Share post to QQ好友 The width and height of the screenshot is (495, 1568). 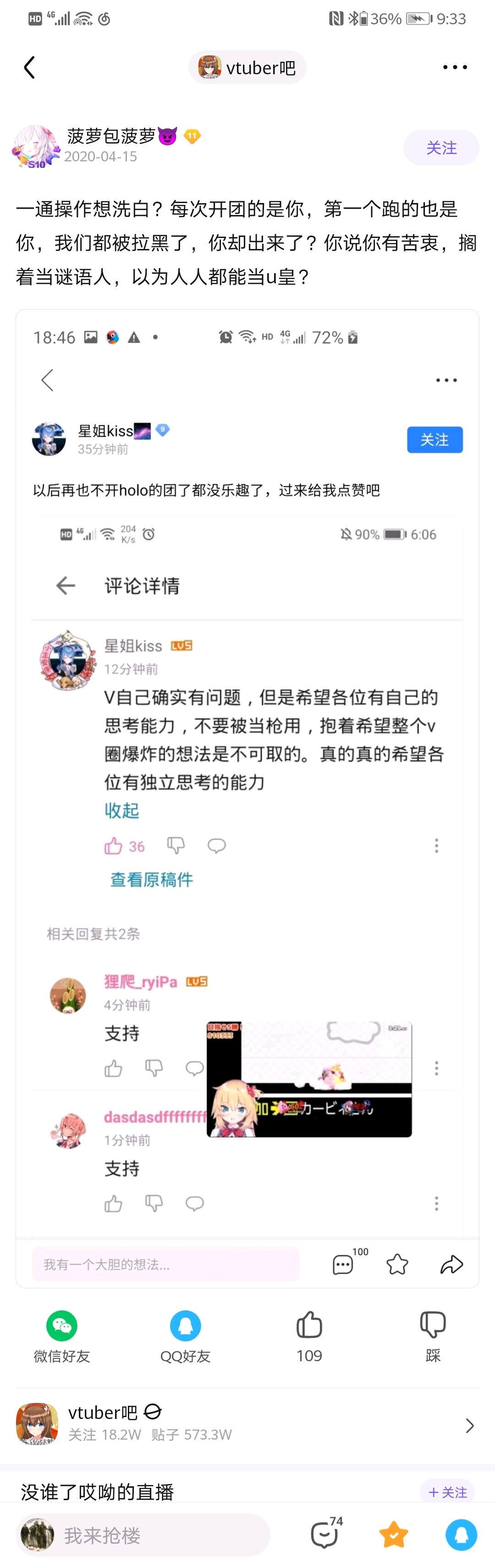point(185,1336)
